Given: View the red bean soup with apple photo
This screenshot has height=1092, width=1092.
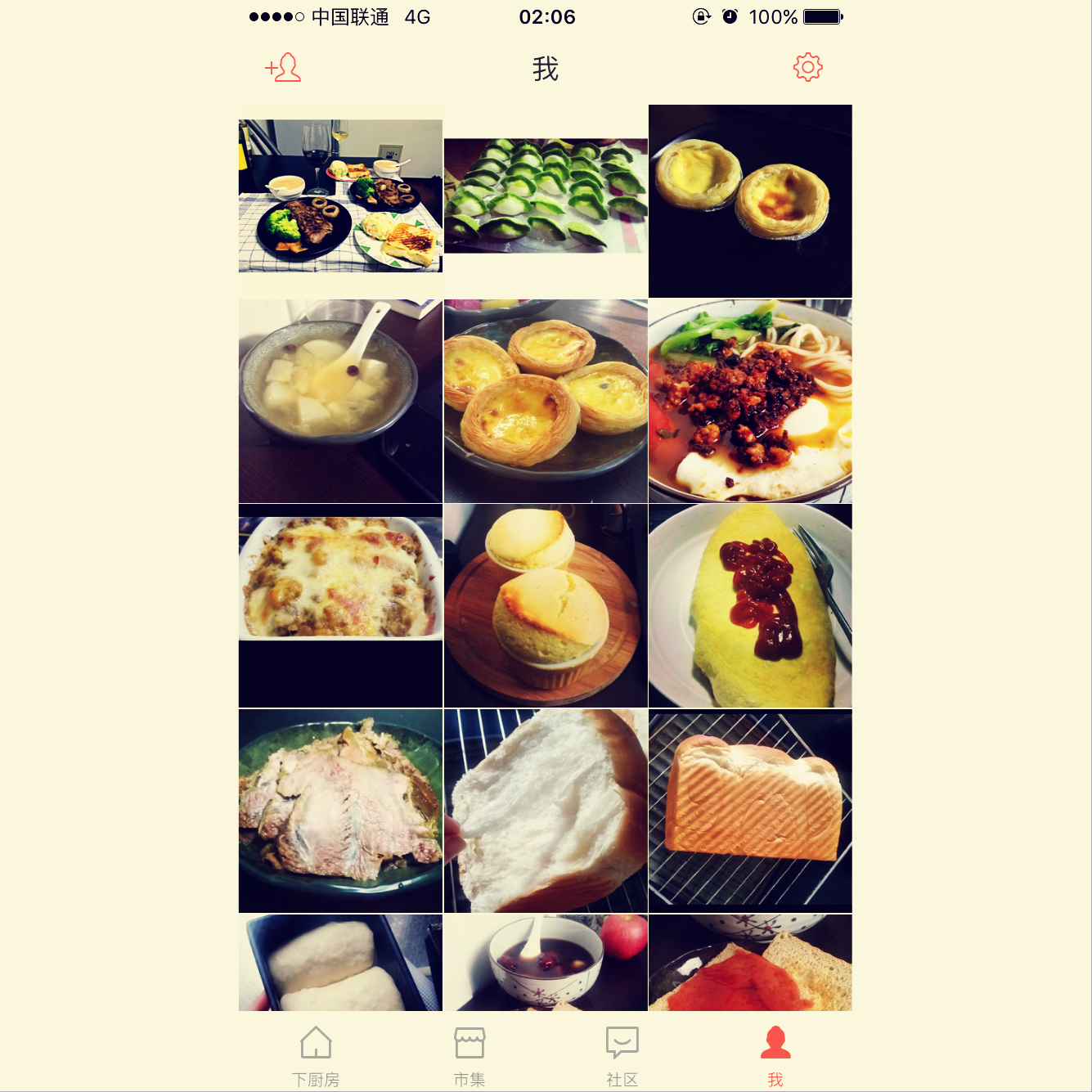Looking at the screenshot, I should point(546,963).
